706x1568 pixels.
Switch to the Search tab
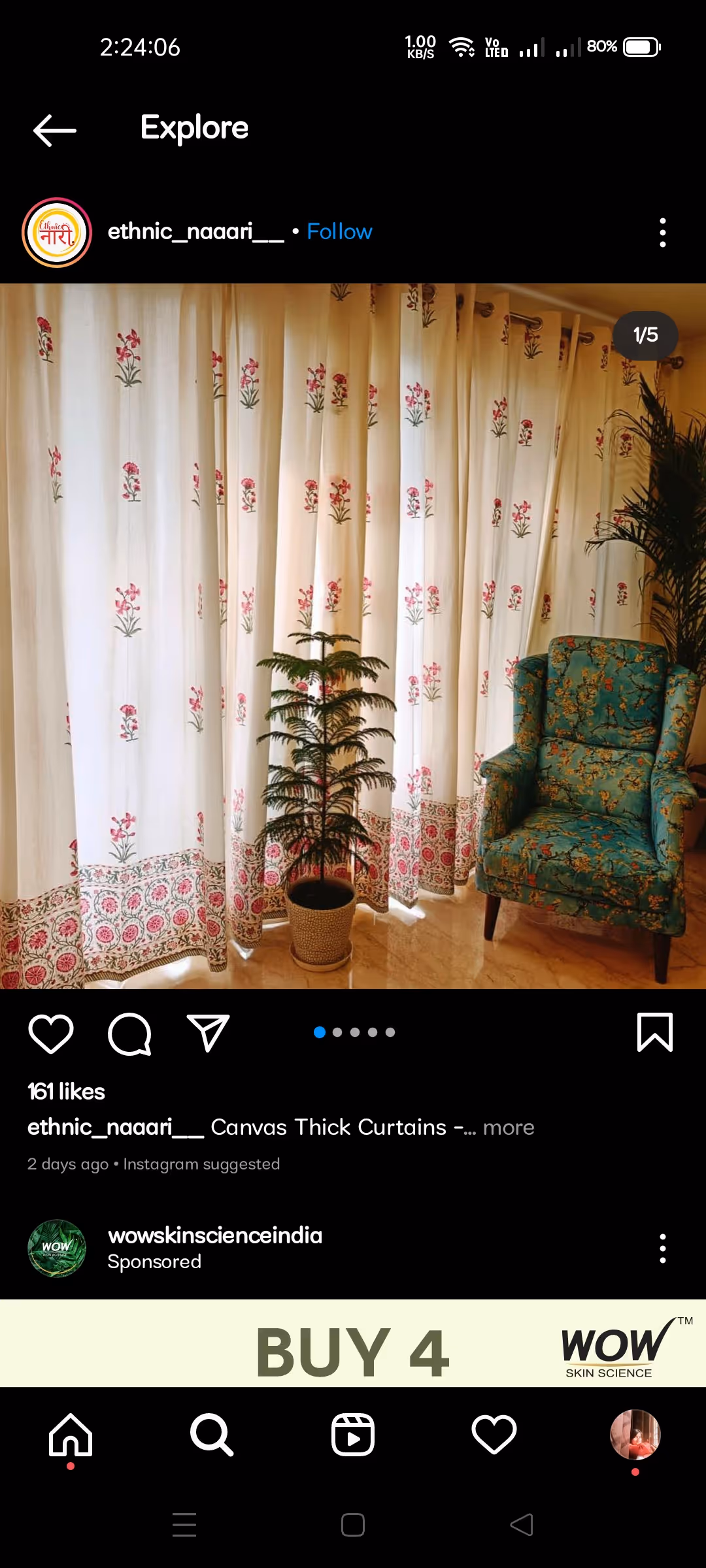[211, 1435]
